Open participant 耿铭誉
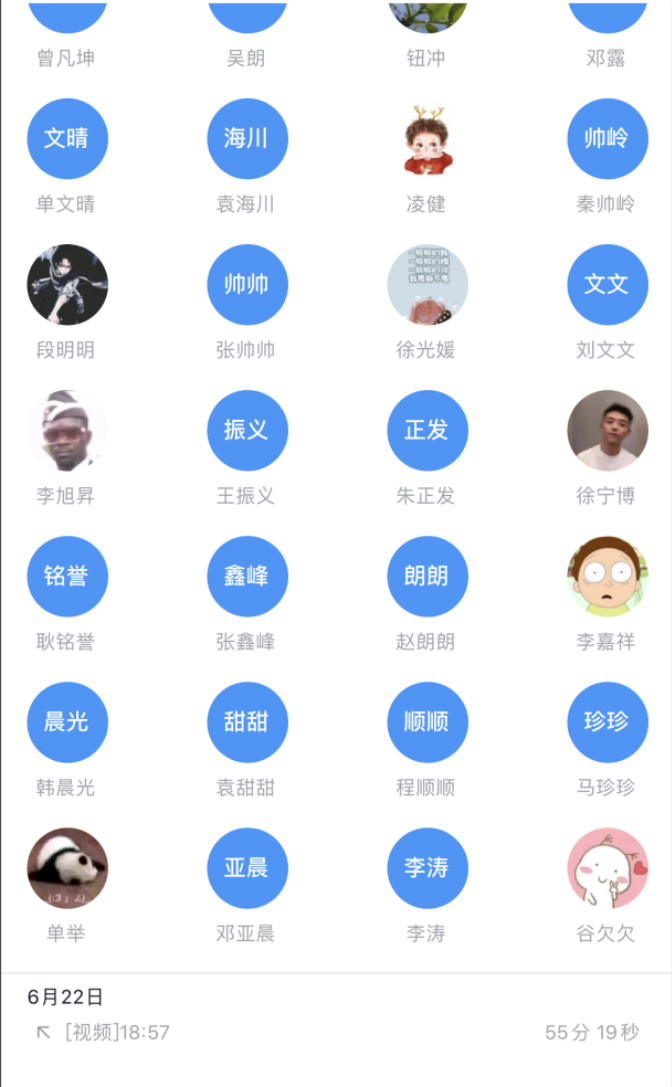This screenshot has width=672, height=1087. click(67, 577)
